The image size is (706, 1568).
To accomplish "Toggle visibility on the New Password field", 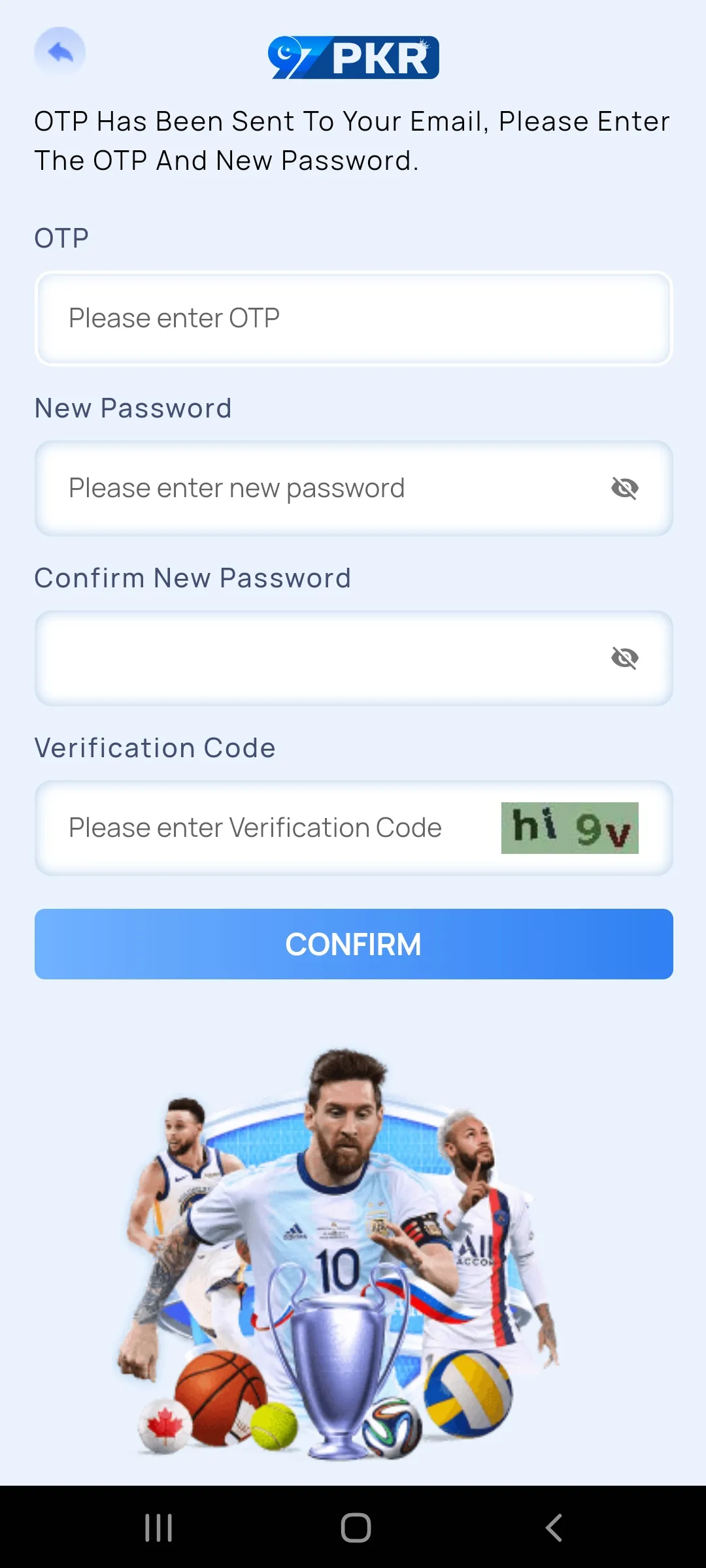I will [626, 487].
